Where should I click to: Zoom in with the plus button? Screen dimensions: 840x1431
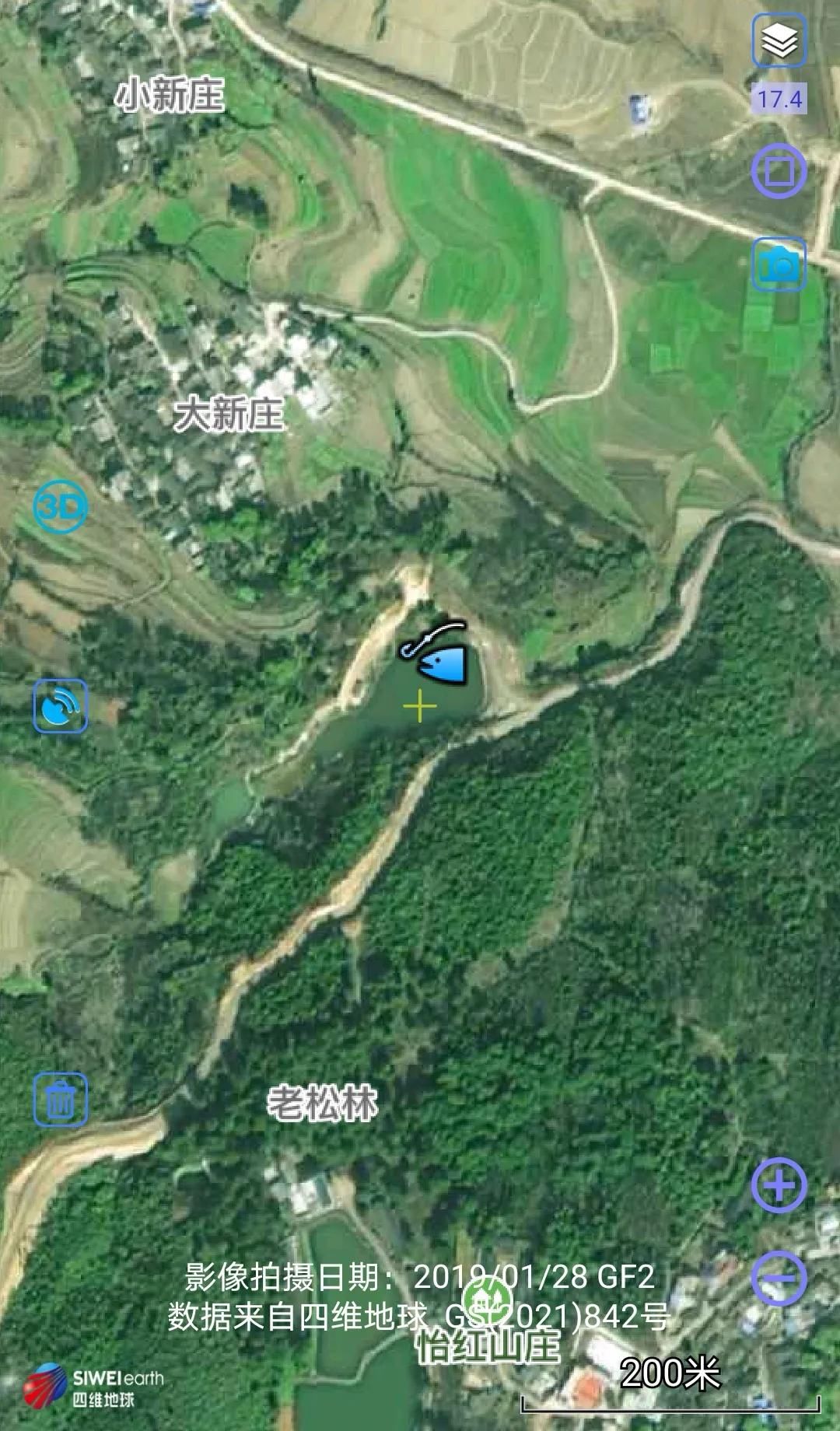779,1184
